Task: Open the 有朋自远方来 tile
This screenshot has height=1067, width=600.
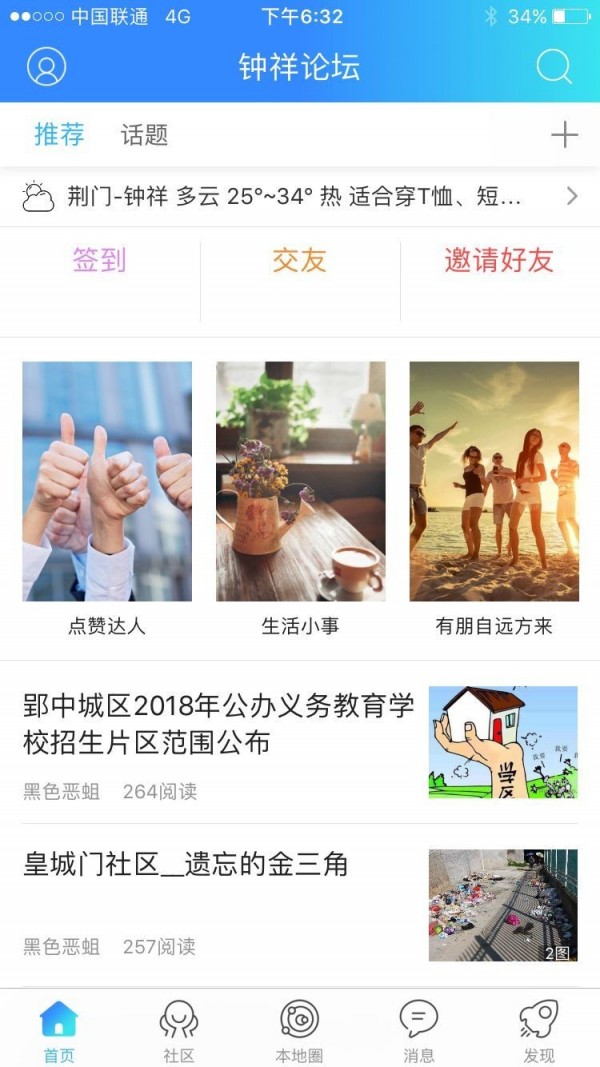Action: 494,498
